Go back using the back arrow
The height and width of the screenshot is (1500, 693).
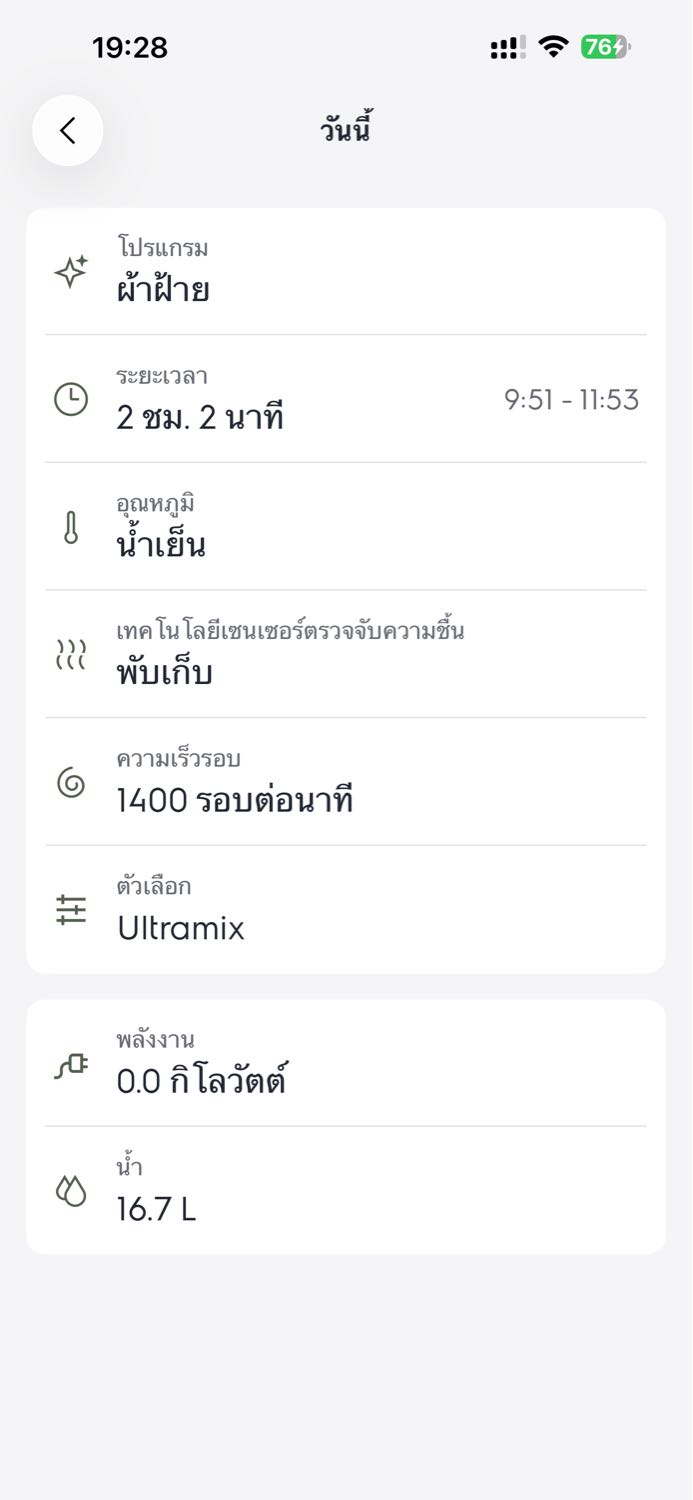[x=68, y=130]
